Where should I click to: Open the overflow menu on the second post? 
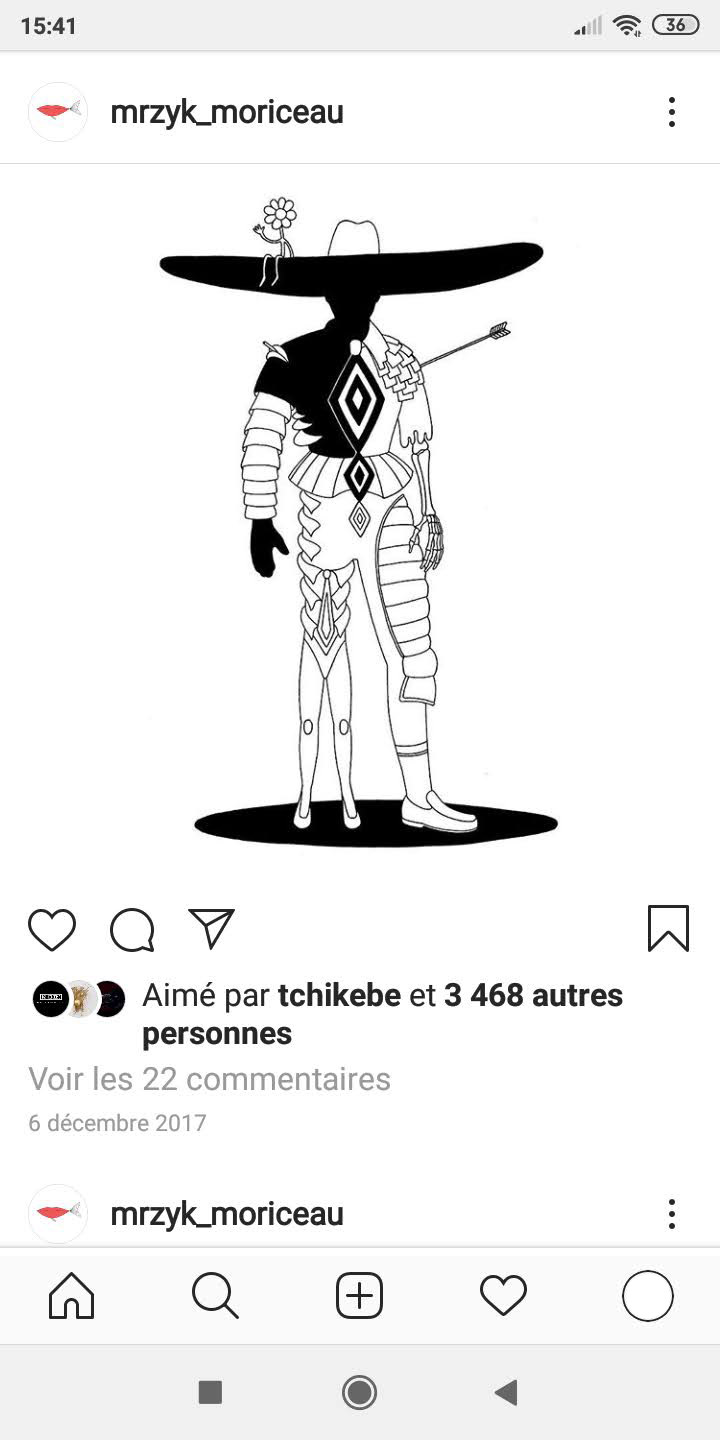pos(671,1214)
